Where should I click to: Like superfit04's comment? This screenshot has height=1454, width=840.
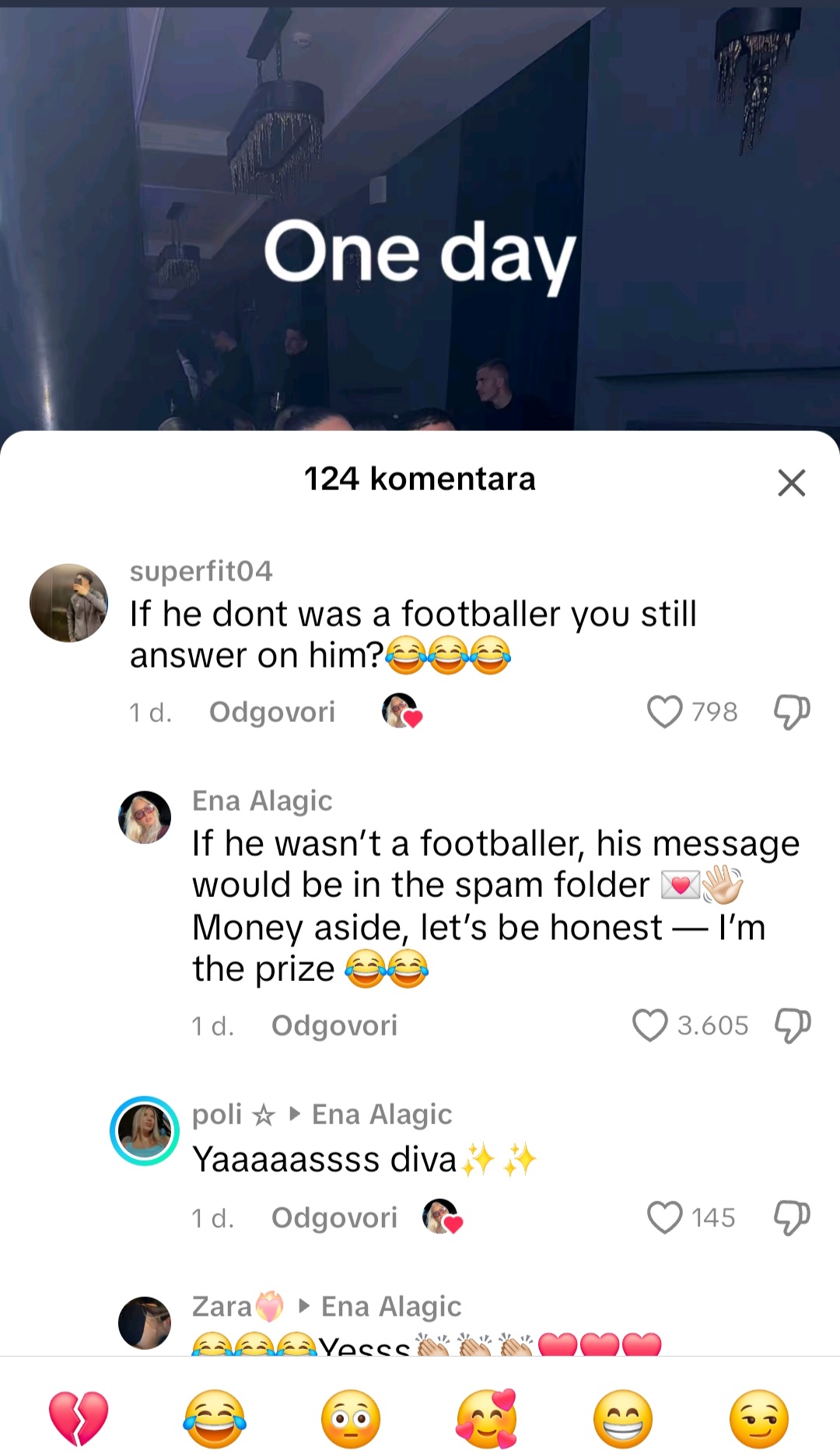tap(664, 711)
